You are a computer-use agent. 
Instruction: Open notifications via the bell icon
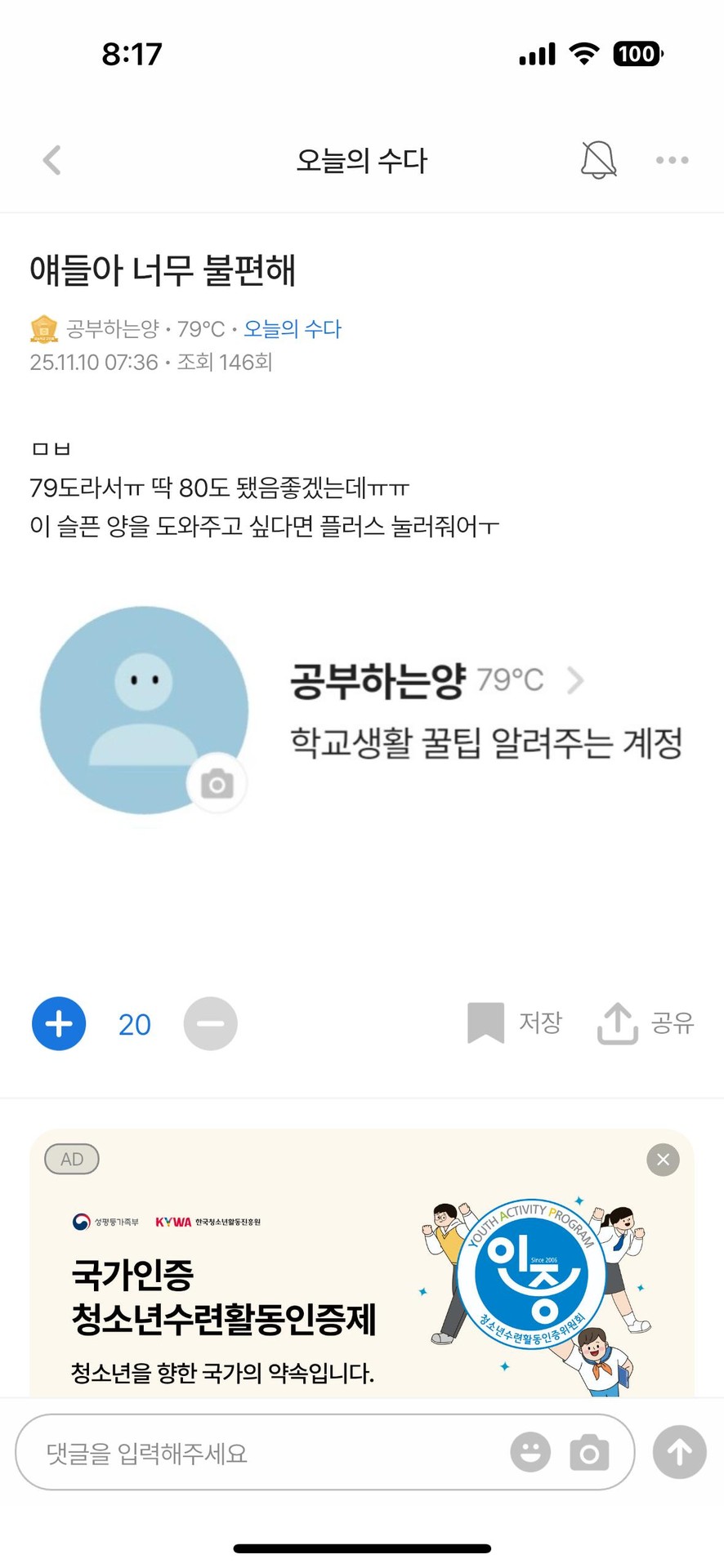coord(599,159)
